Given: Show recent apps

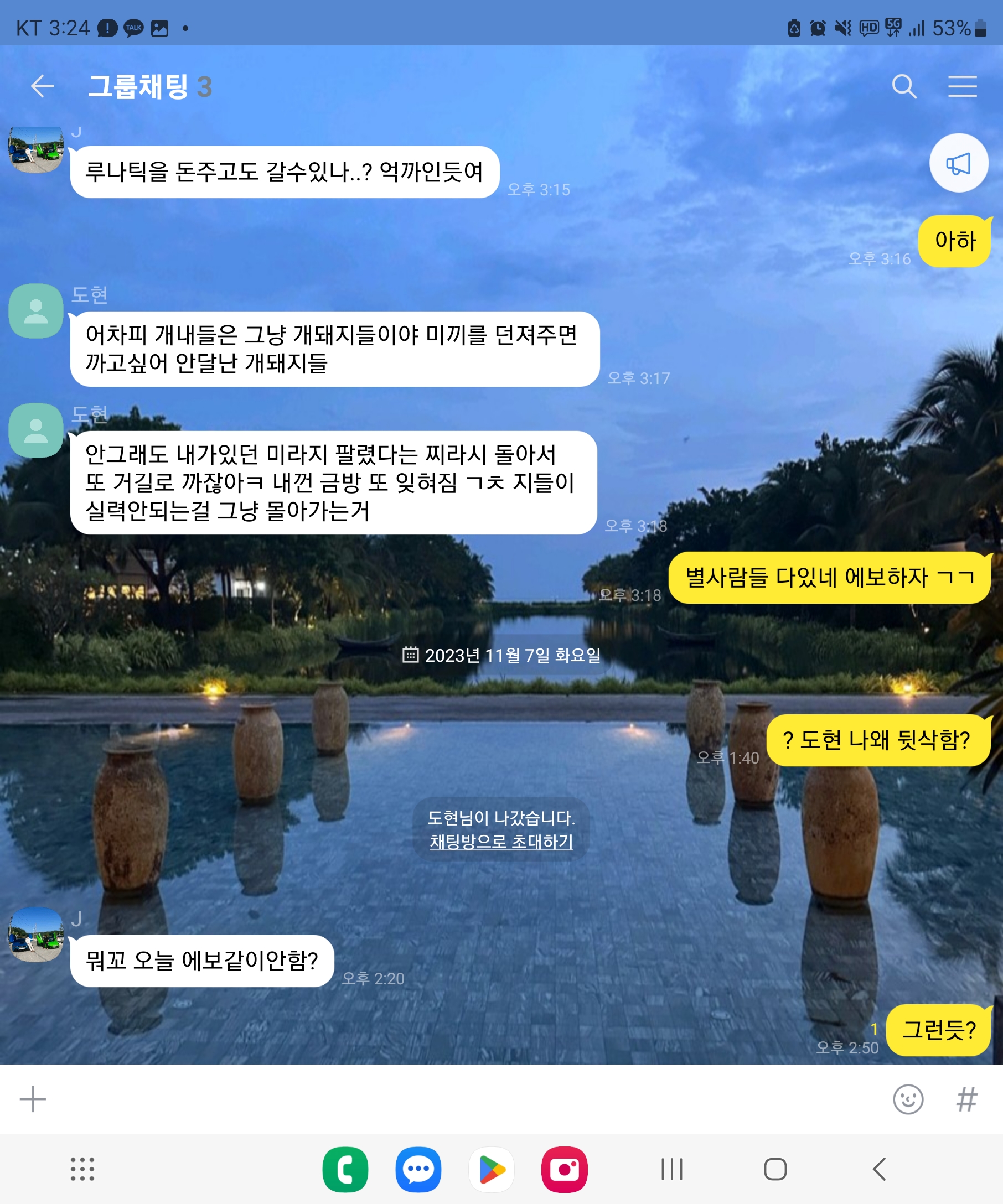Looking at the screenshot, I should pyautogui.click(x=671, y=1169).
